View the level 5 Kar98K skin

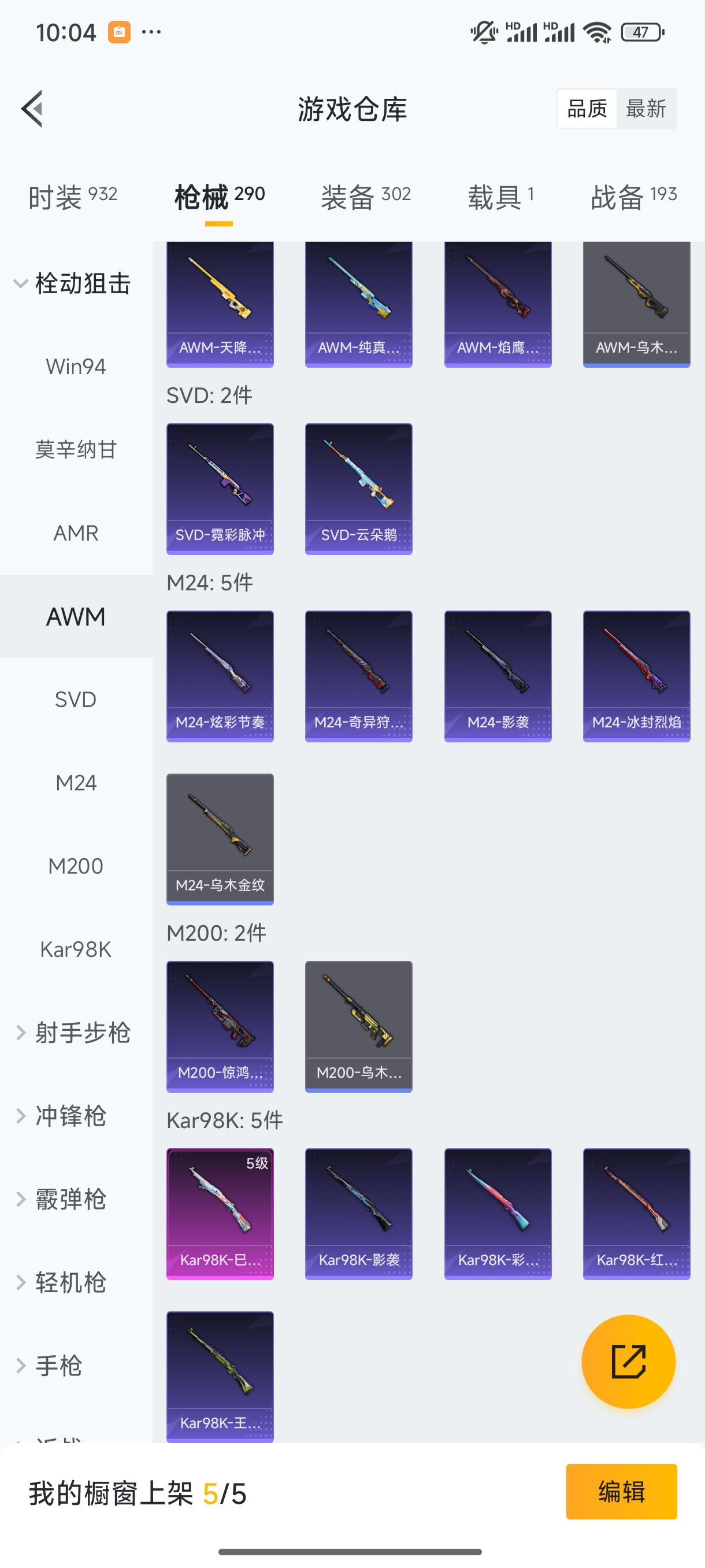pos(220,1214)
